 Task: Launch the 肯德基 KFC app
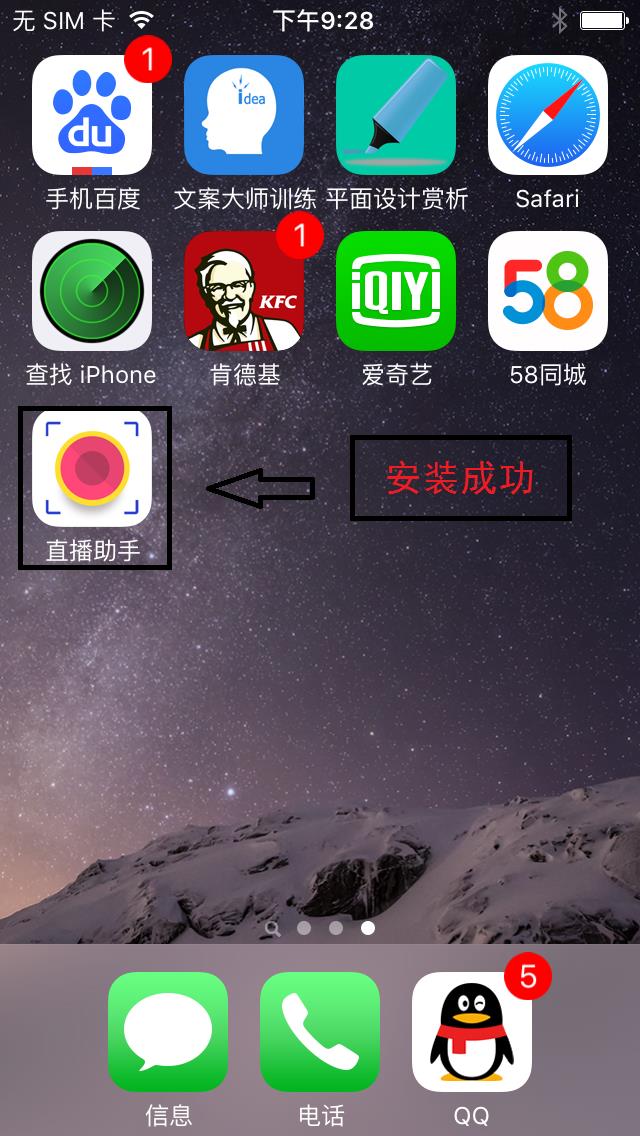coord(244,291)
